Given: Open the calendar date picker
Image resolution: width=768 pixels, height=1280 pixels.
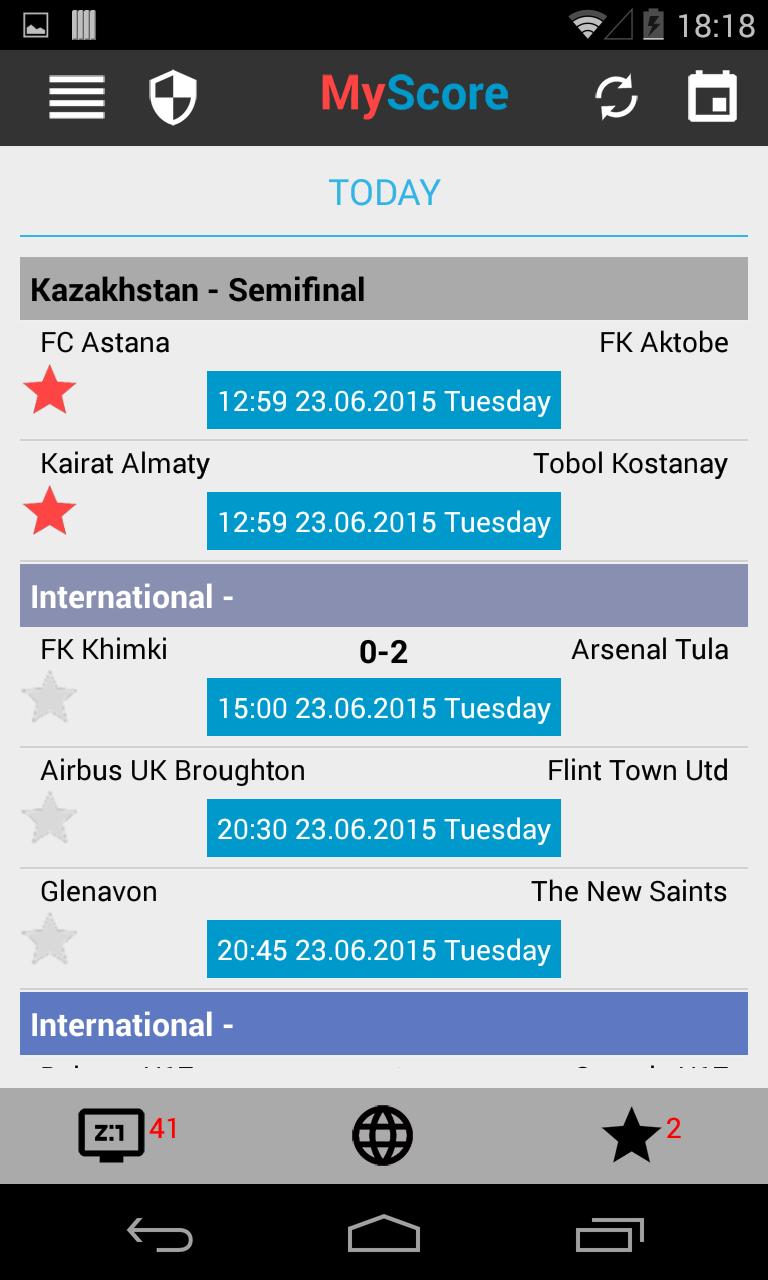Looking at the screenshot, I should click(x=713, y=97).
